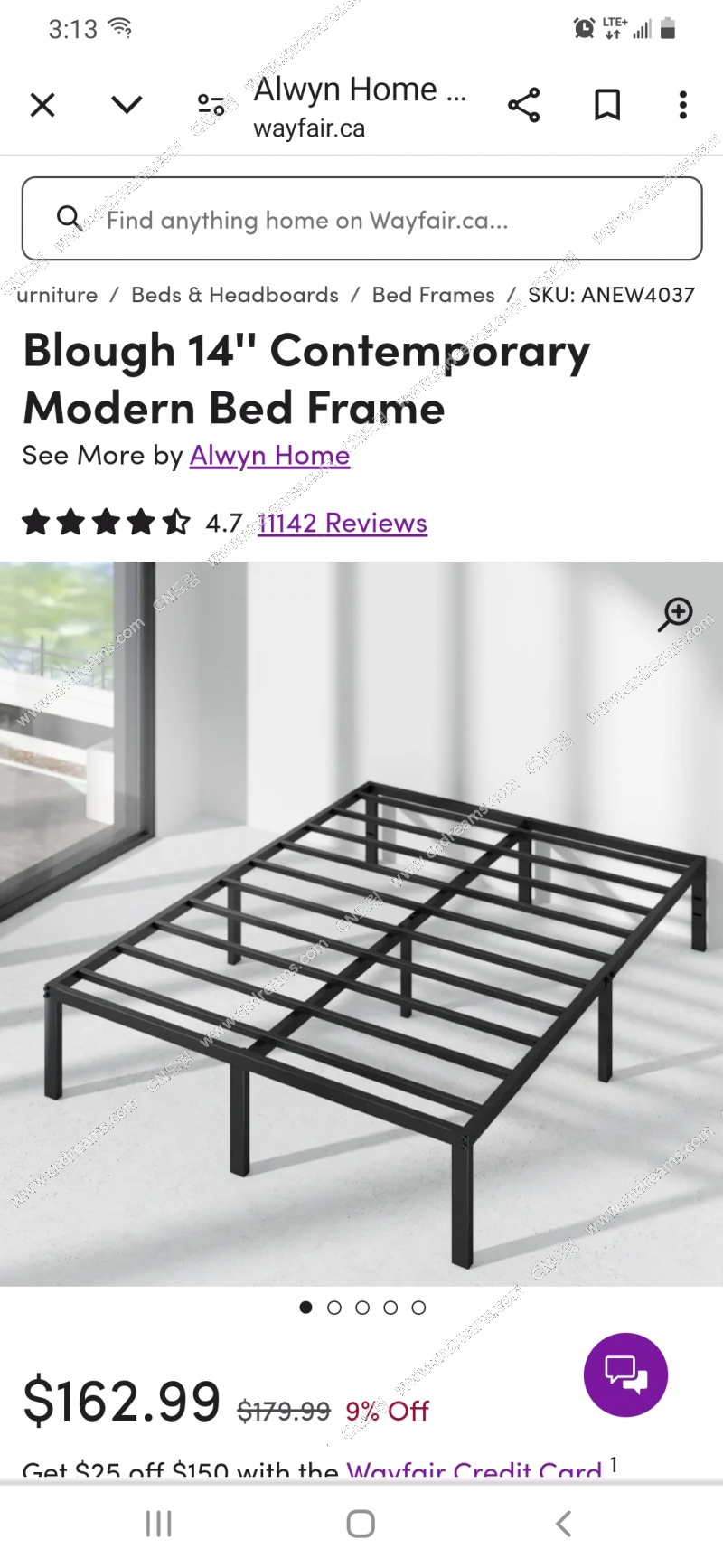Open the bed frame product photo
The height and width of the screenshot is (1568, 723).
click(x=361, y=949)
